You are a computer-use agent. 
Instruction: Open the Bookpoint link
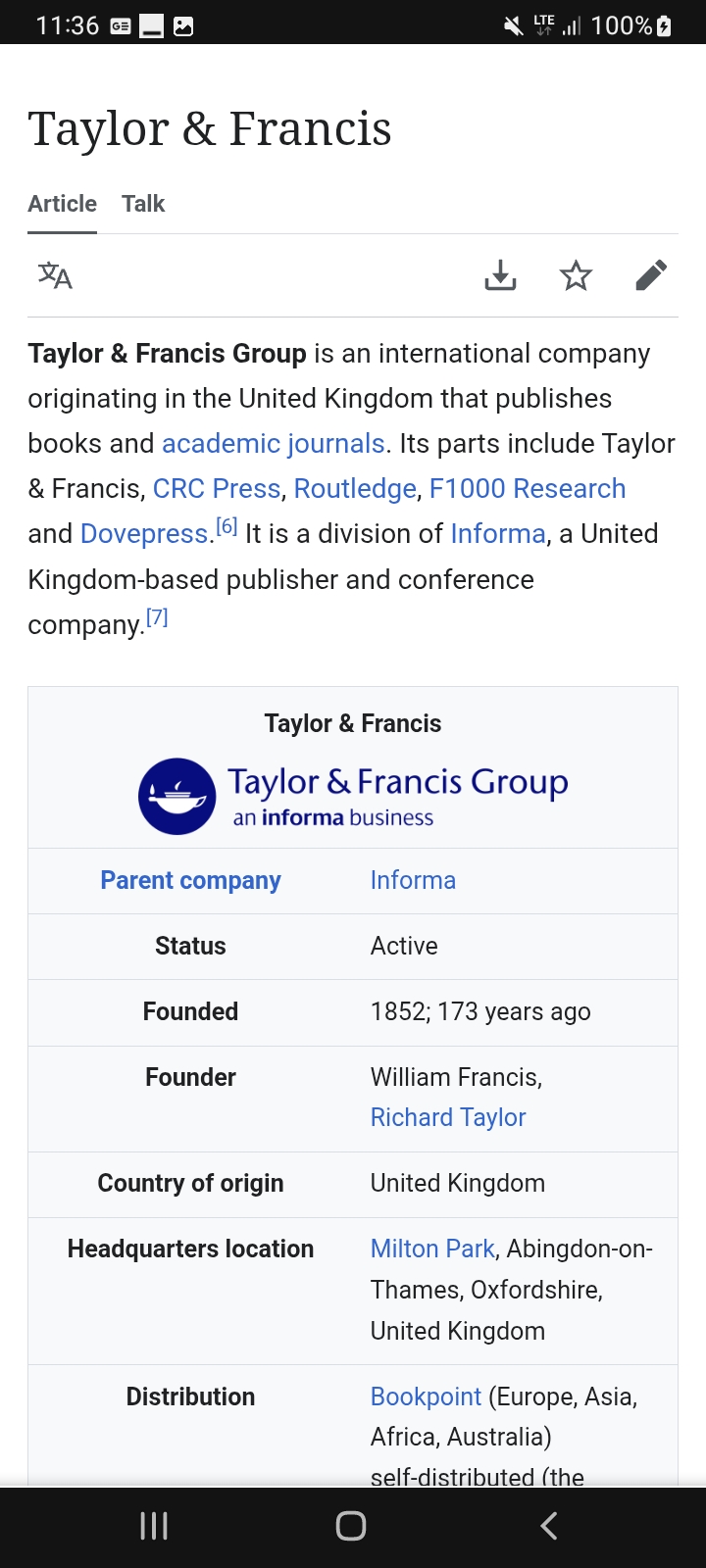pos(426,1397)
